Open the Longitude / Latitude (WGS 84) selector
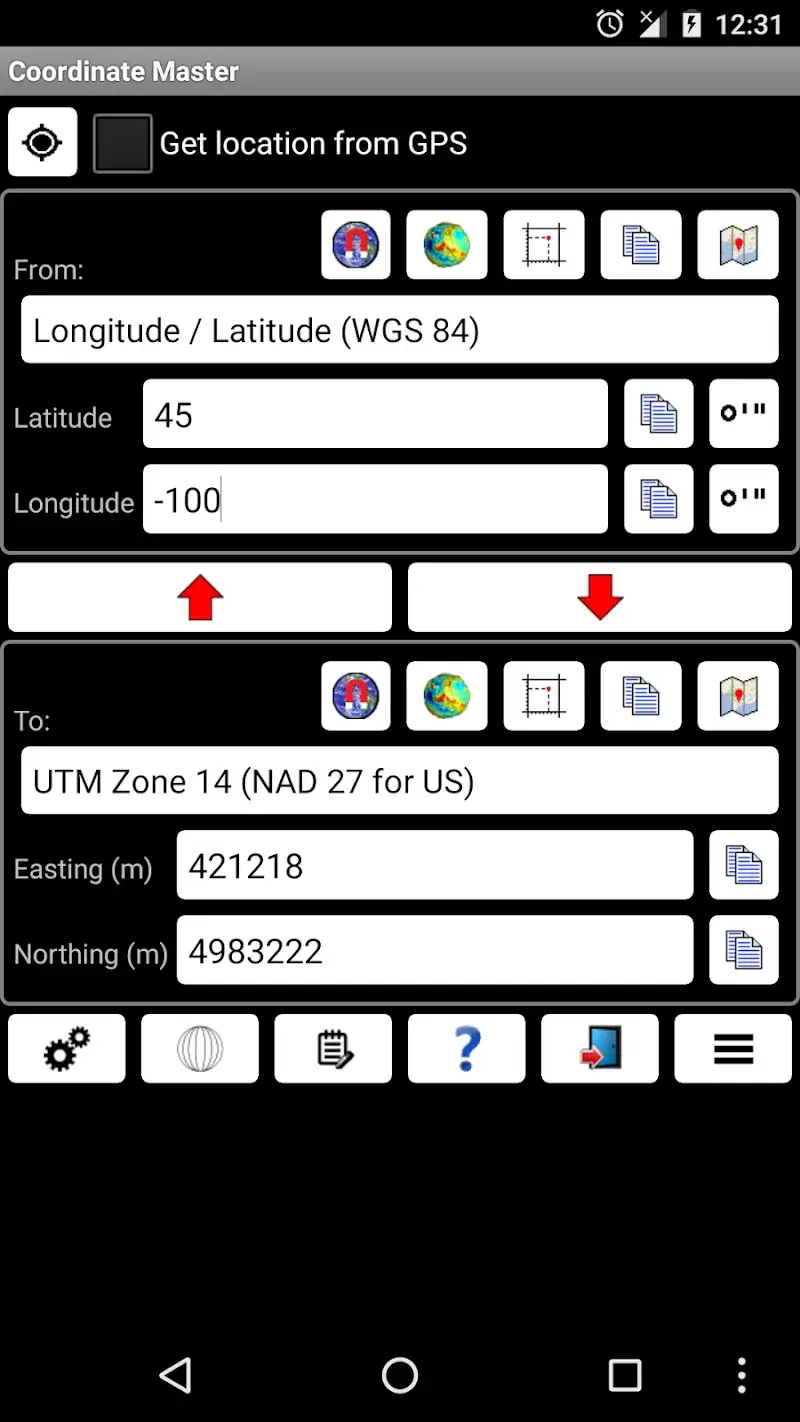 click(x=399, y=330)
